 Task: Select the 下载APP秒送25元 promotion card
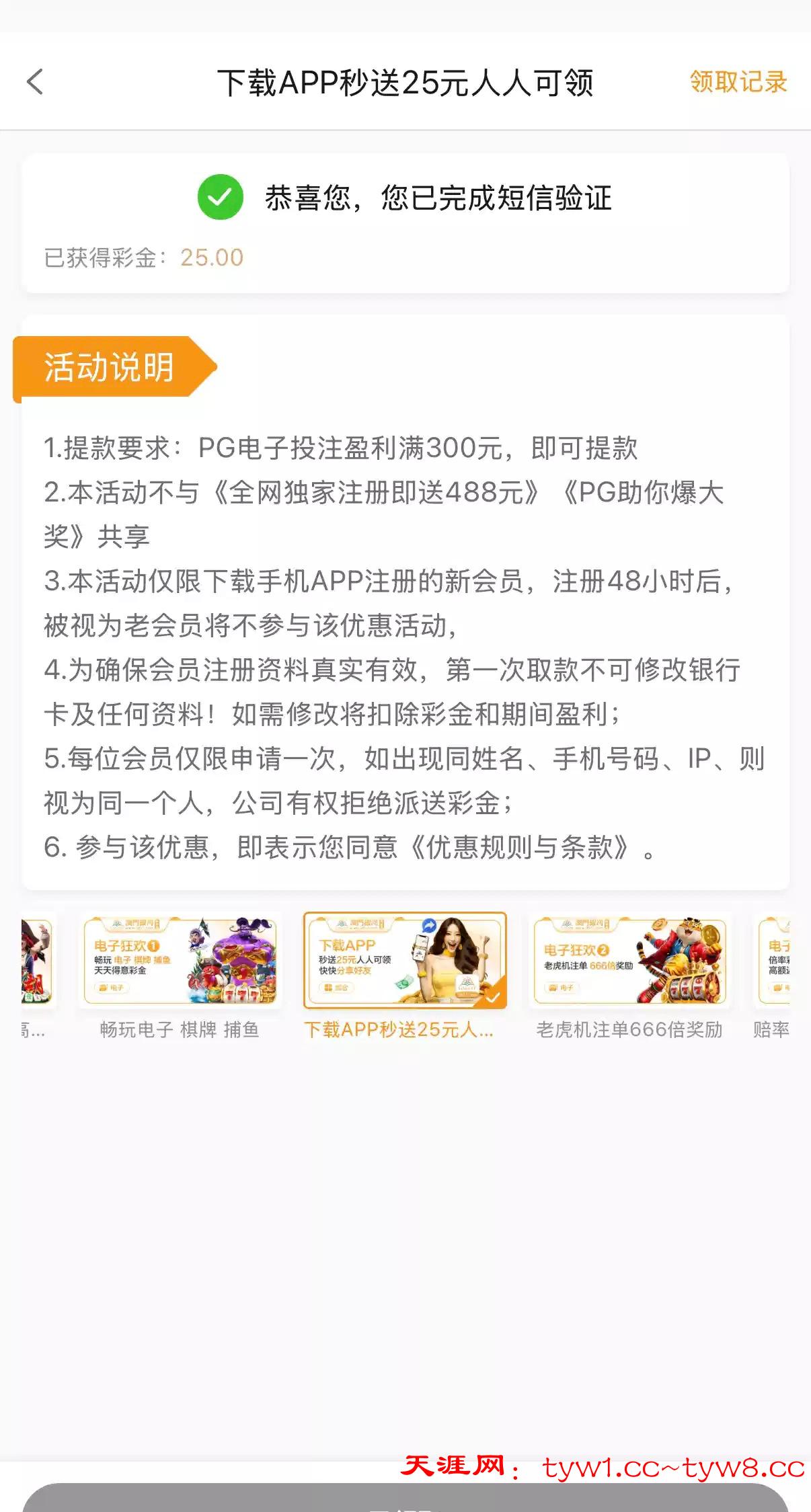pyautogui.click(x=404, y=960)
